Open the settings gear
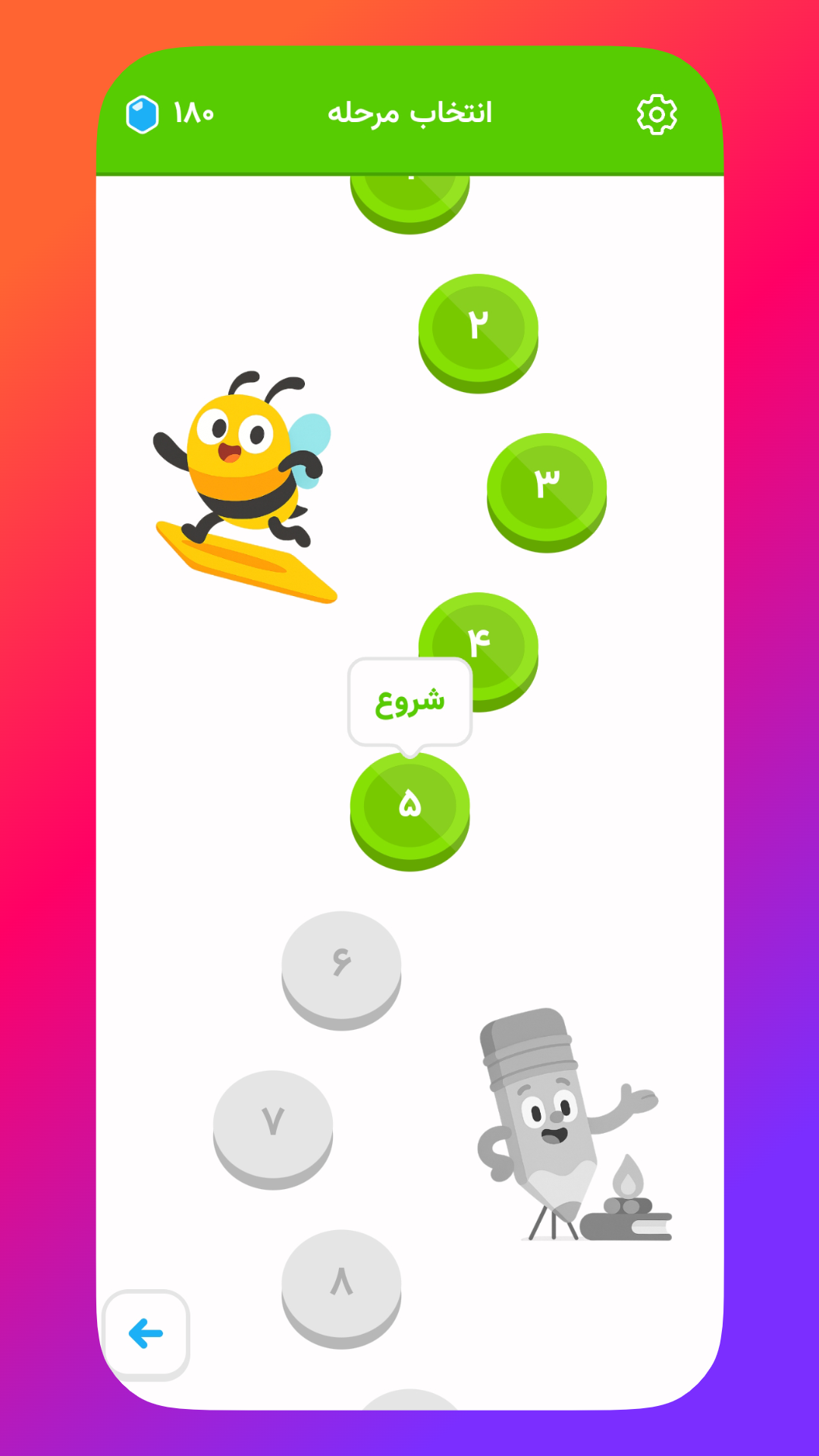The image size is (819, 1456). [x=656, y=115]
